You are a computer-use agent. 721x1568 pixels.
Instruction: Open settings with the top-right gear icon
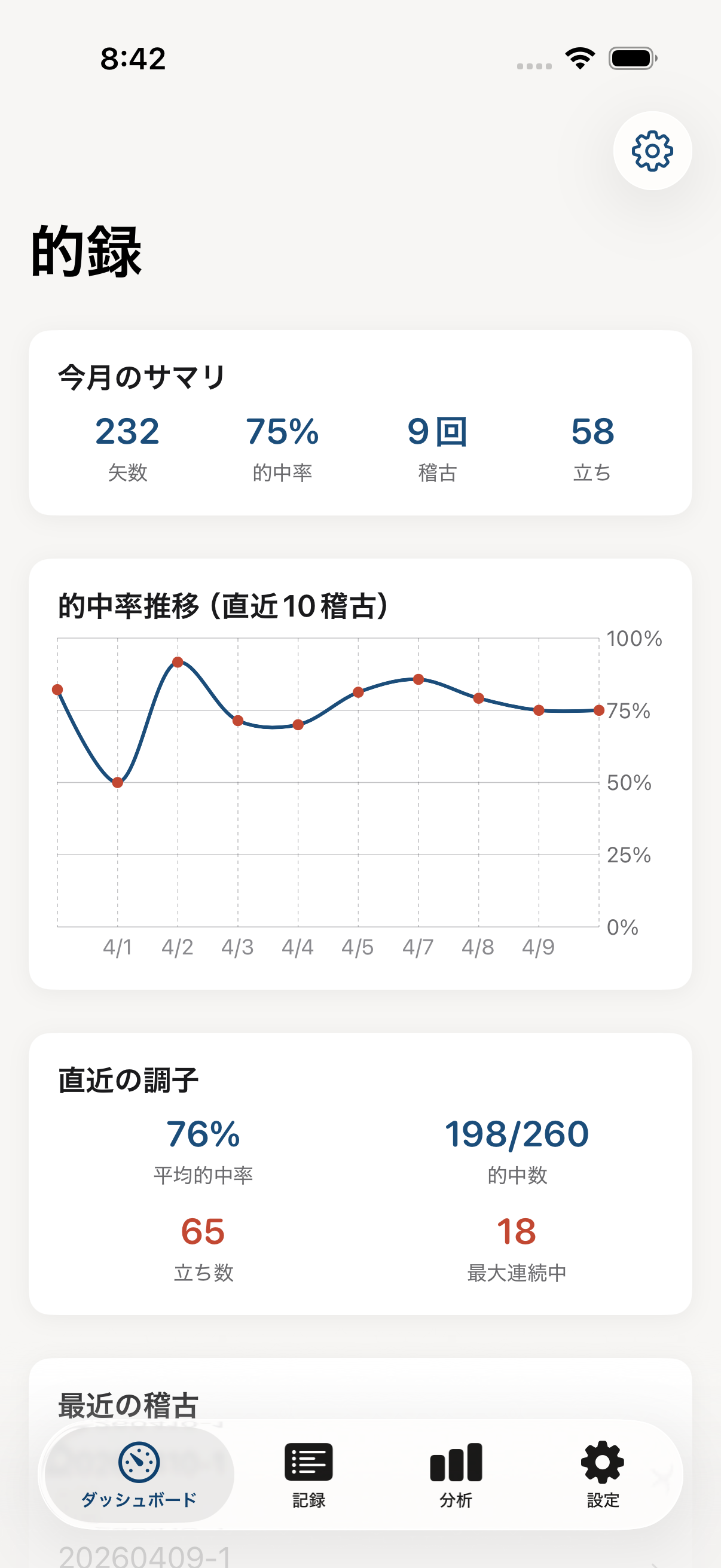(652, 151)
